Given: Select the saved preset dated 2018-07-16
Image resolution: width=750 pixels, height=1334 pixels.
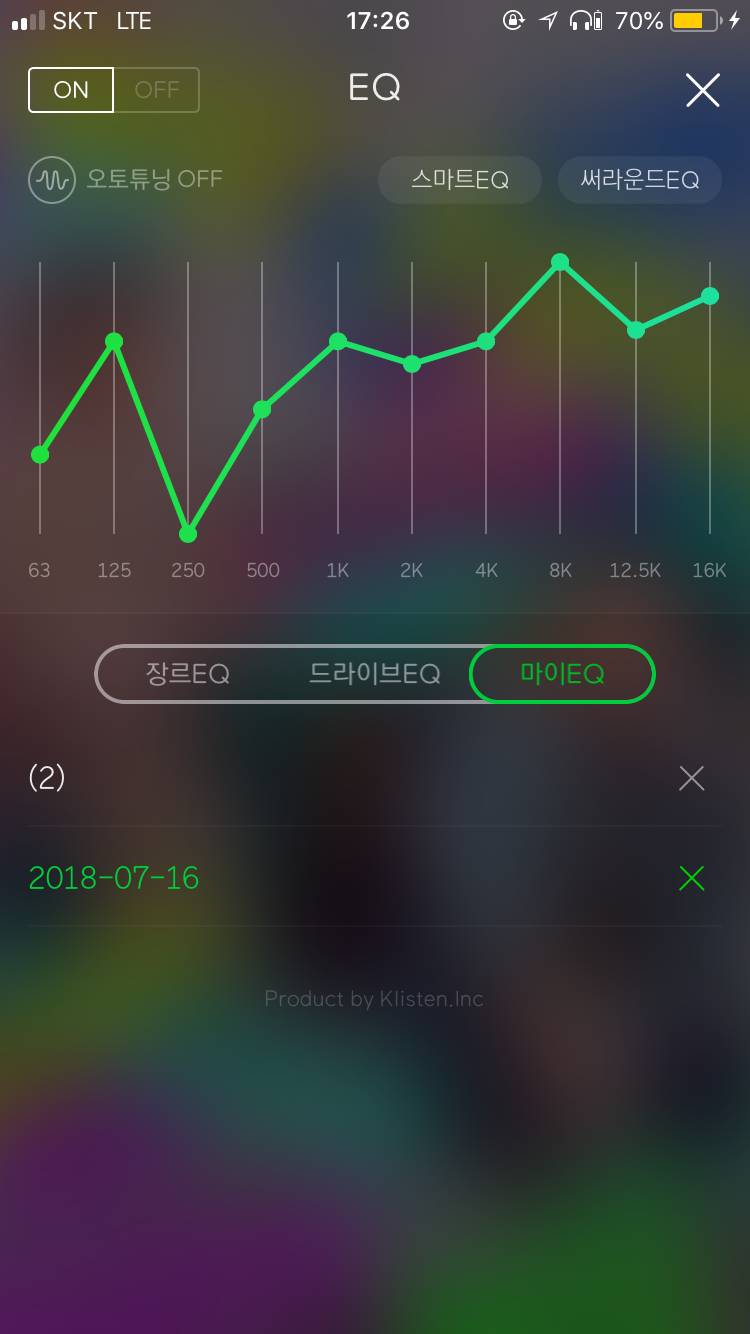Looking at the screenshot, I should [113, 878].
